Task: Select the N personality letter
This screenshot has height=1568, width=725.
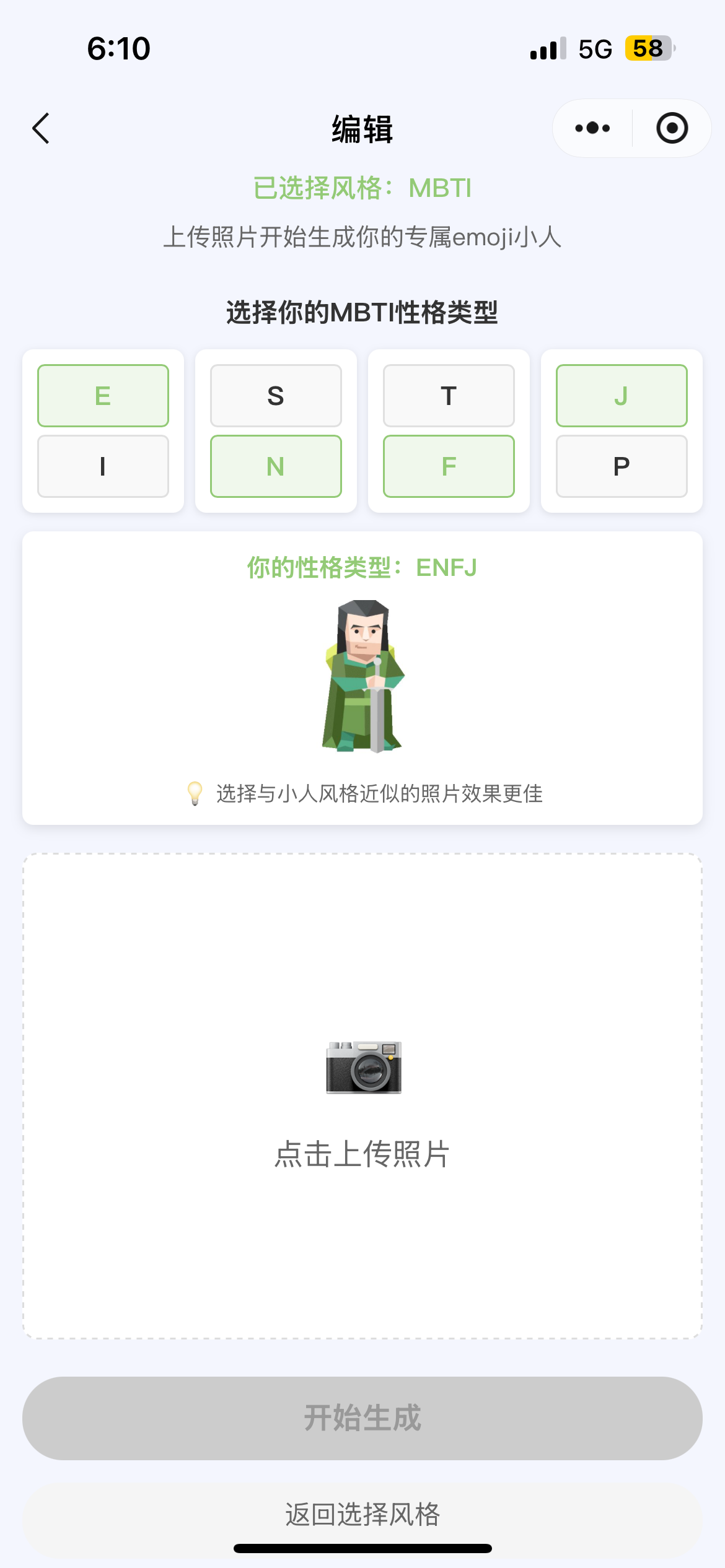Action: coord(276,466)
